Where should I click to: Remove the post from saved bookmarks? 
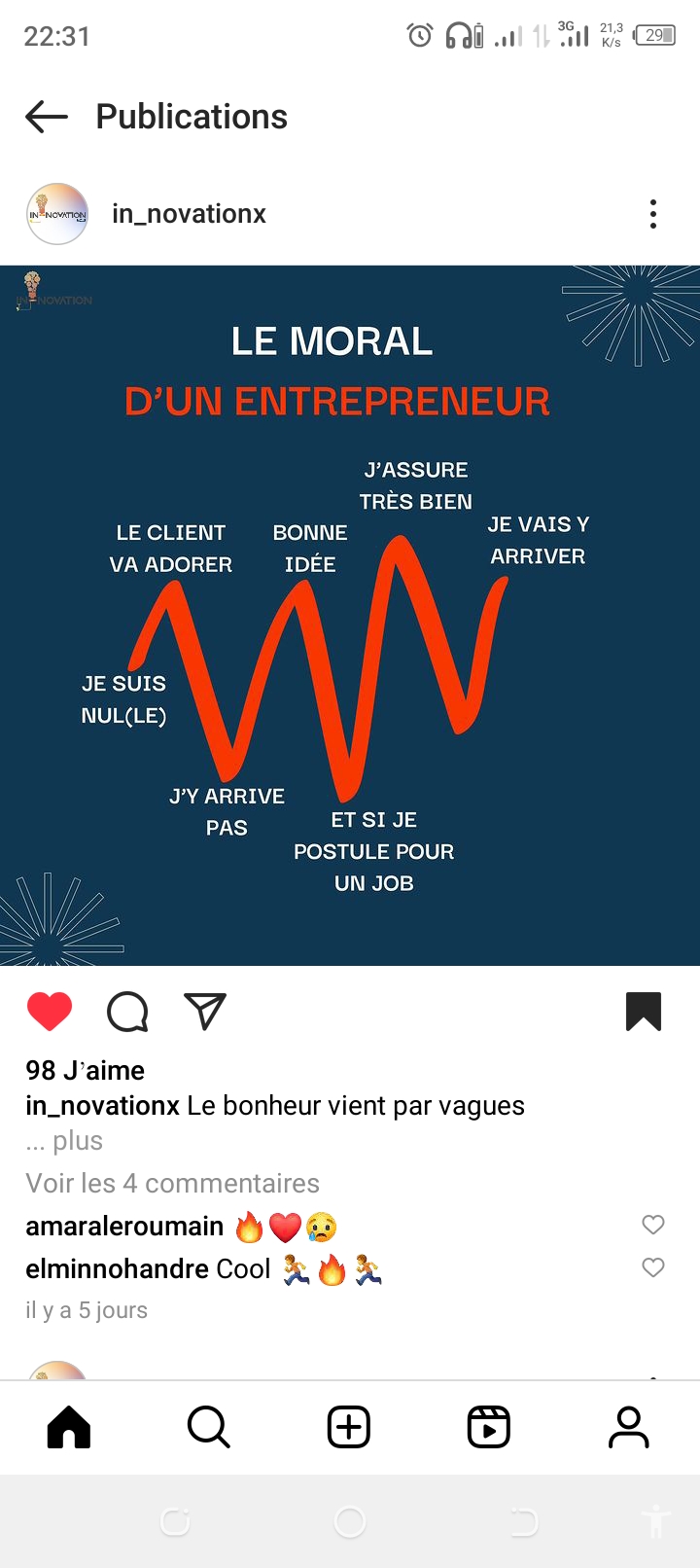click(x=644, y=1012)
